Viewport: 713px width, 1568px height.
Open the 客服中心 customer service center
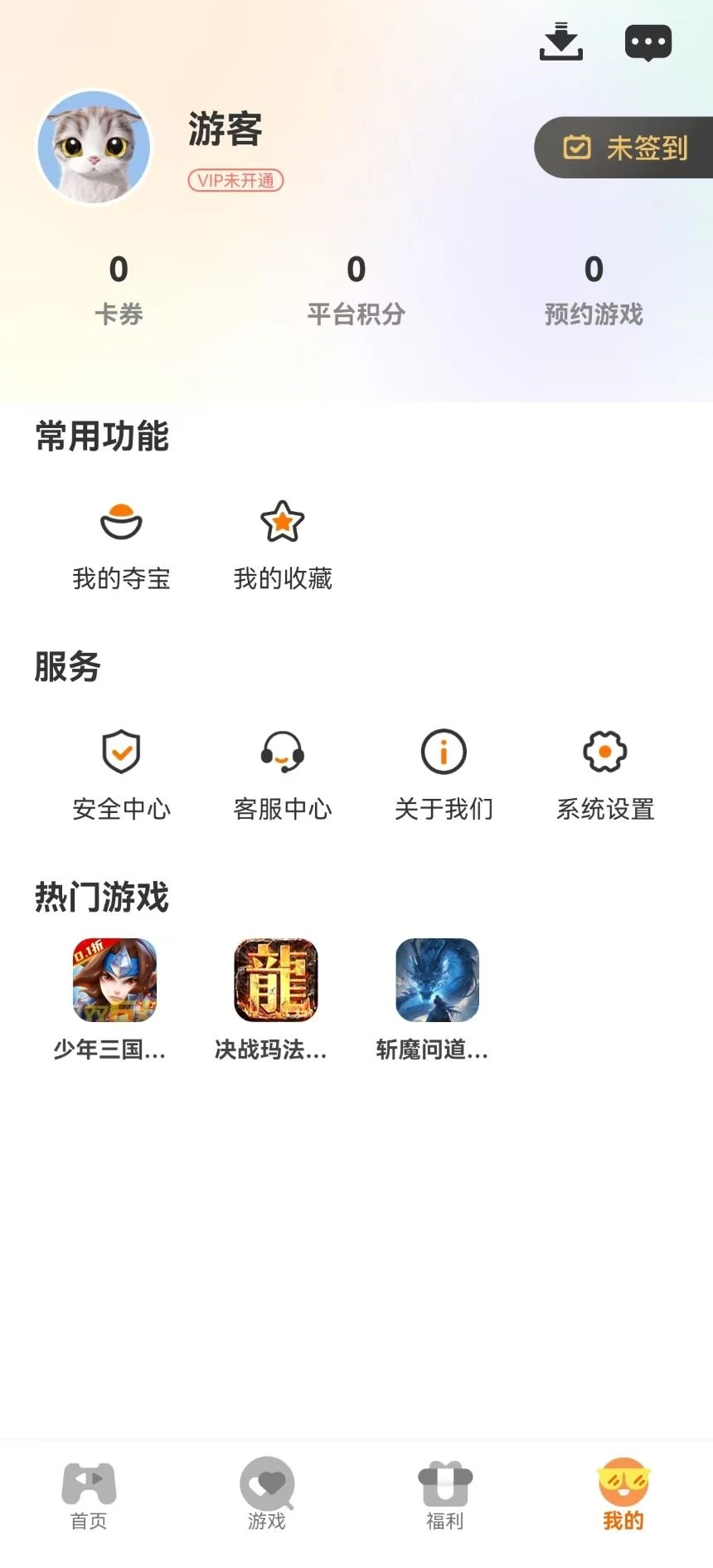(x=284, y=772)
